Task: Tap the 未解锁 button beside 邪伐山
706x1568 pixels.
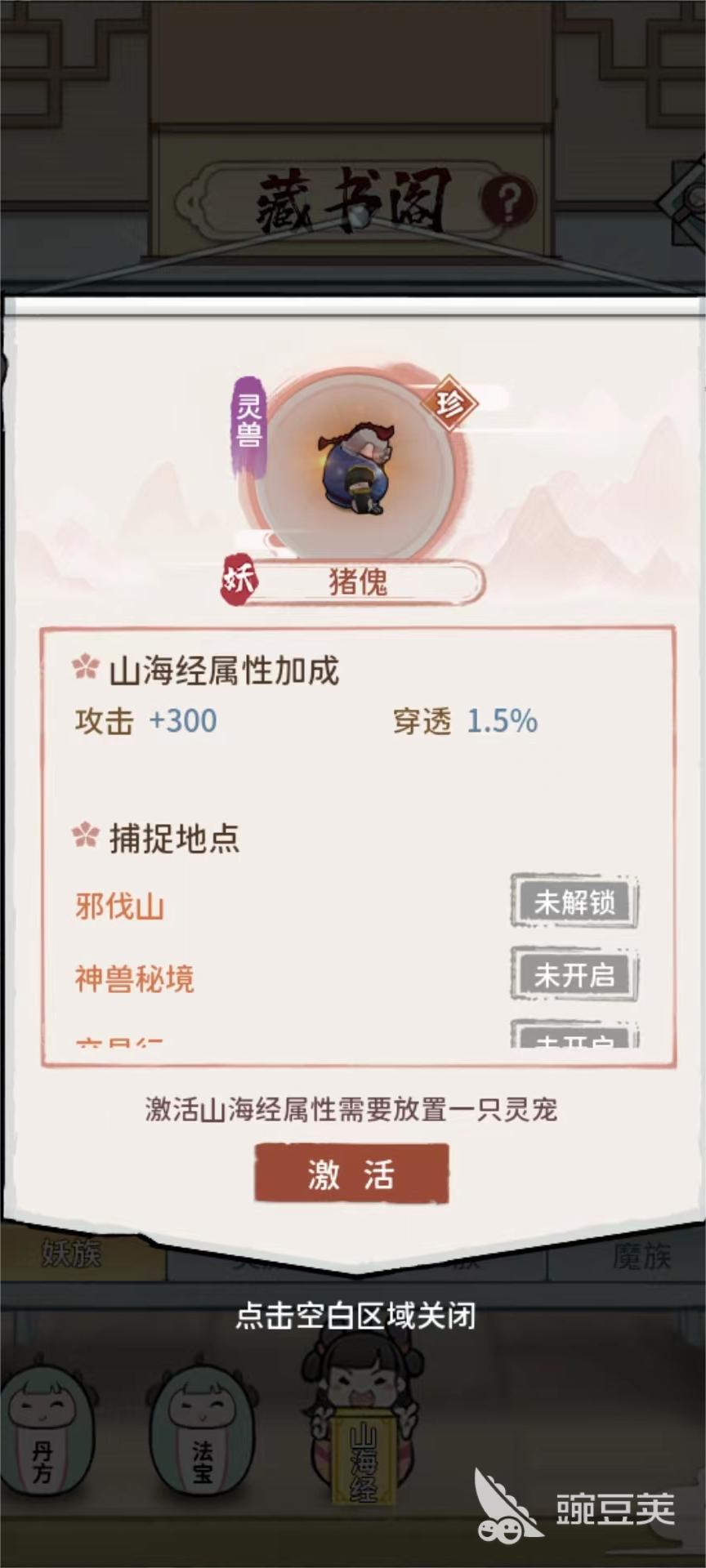Action: 574,902
